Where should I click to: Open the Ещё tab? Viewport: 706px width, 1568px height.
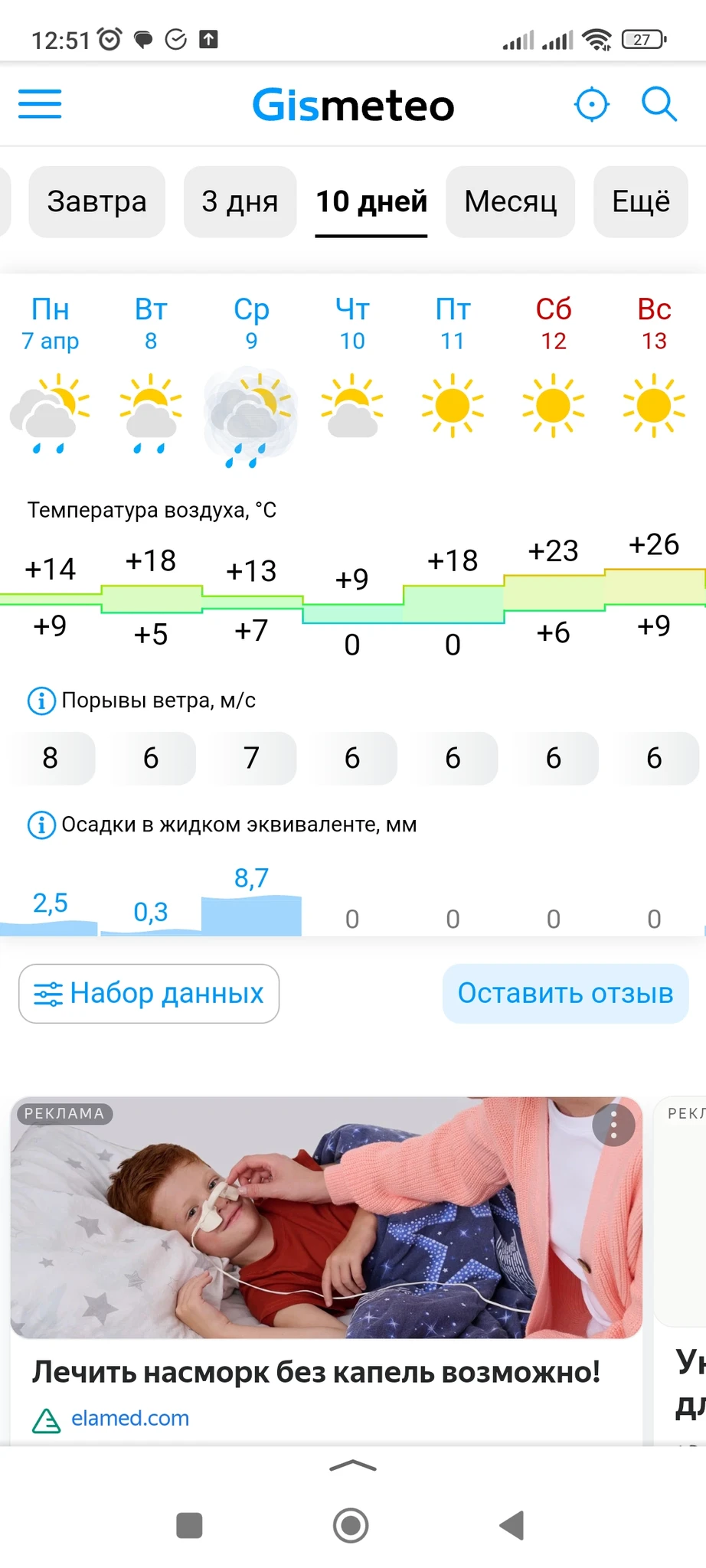point(640,202)
